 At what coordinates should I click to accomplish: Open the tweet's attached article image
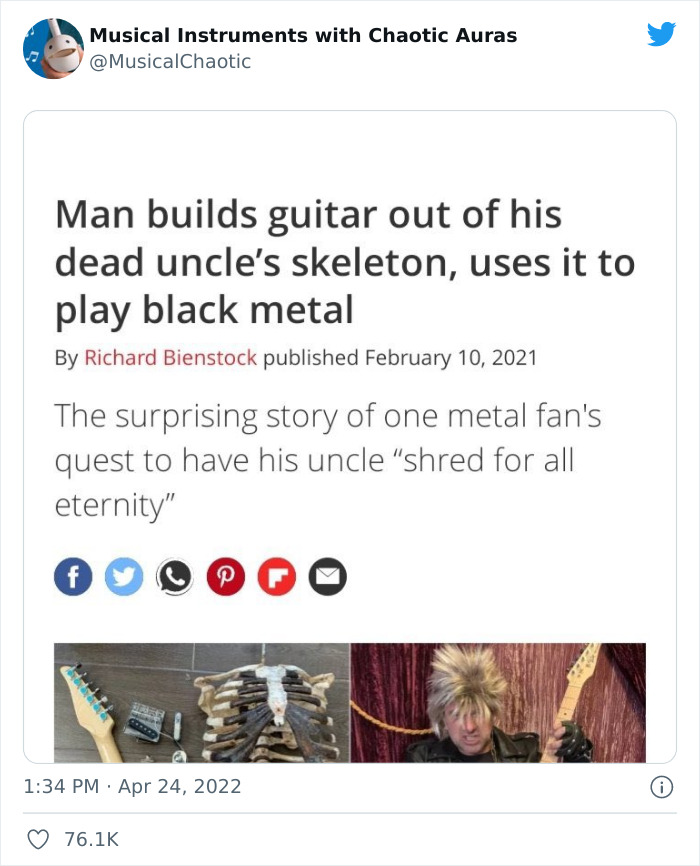click(350, 437)
